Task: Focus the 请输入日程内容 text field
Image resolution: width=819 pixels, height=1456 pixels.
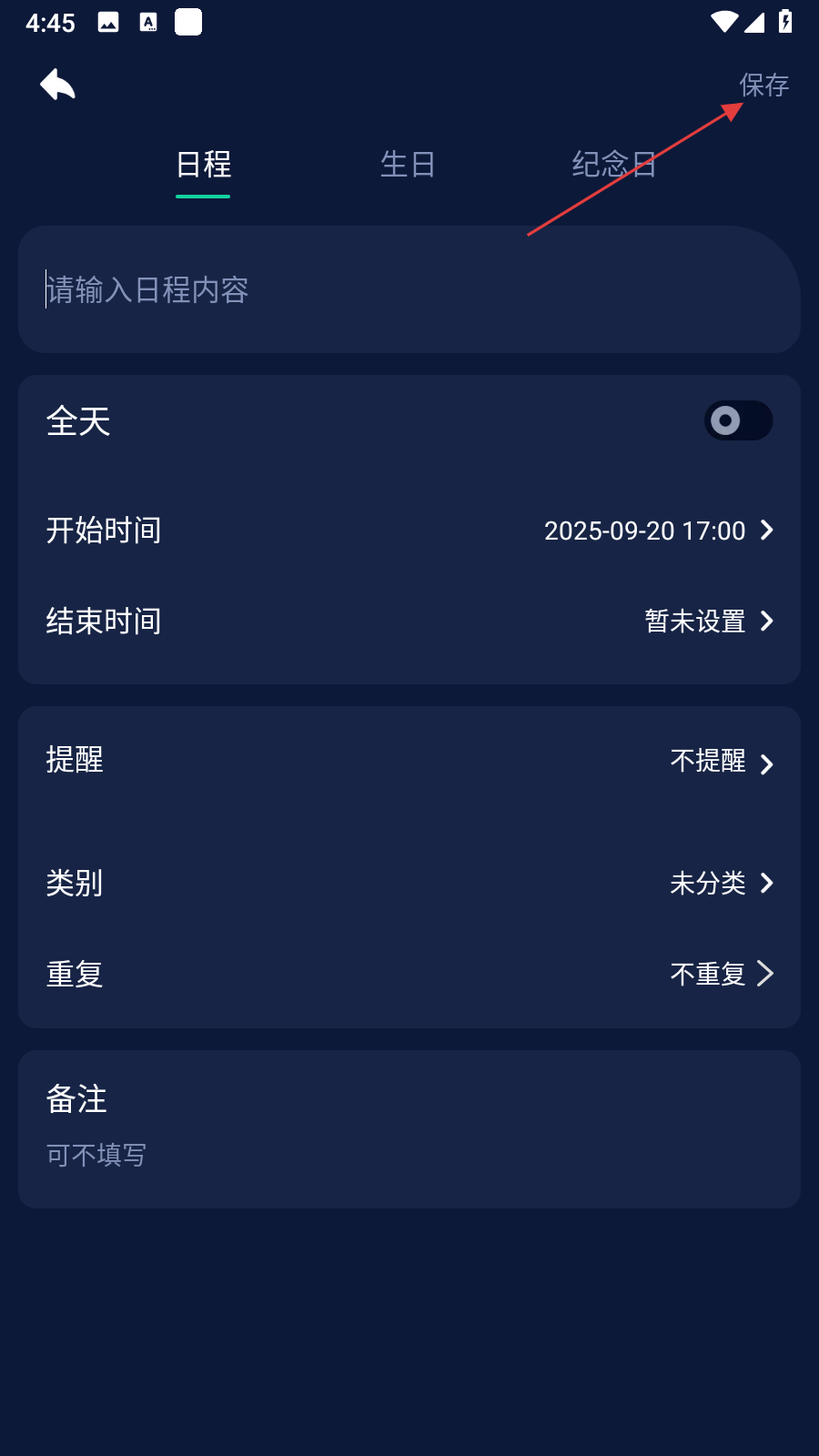Action: coord(409,289)
